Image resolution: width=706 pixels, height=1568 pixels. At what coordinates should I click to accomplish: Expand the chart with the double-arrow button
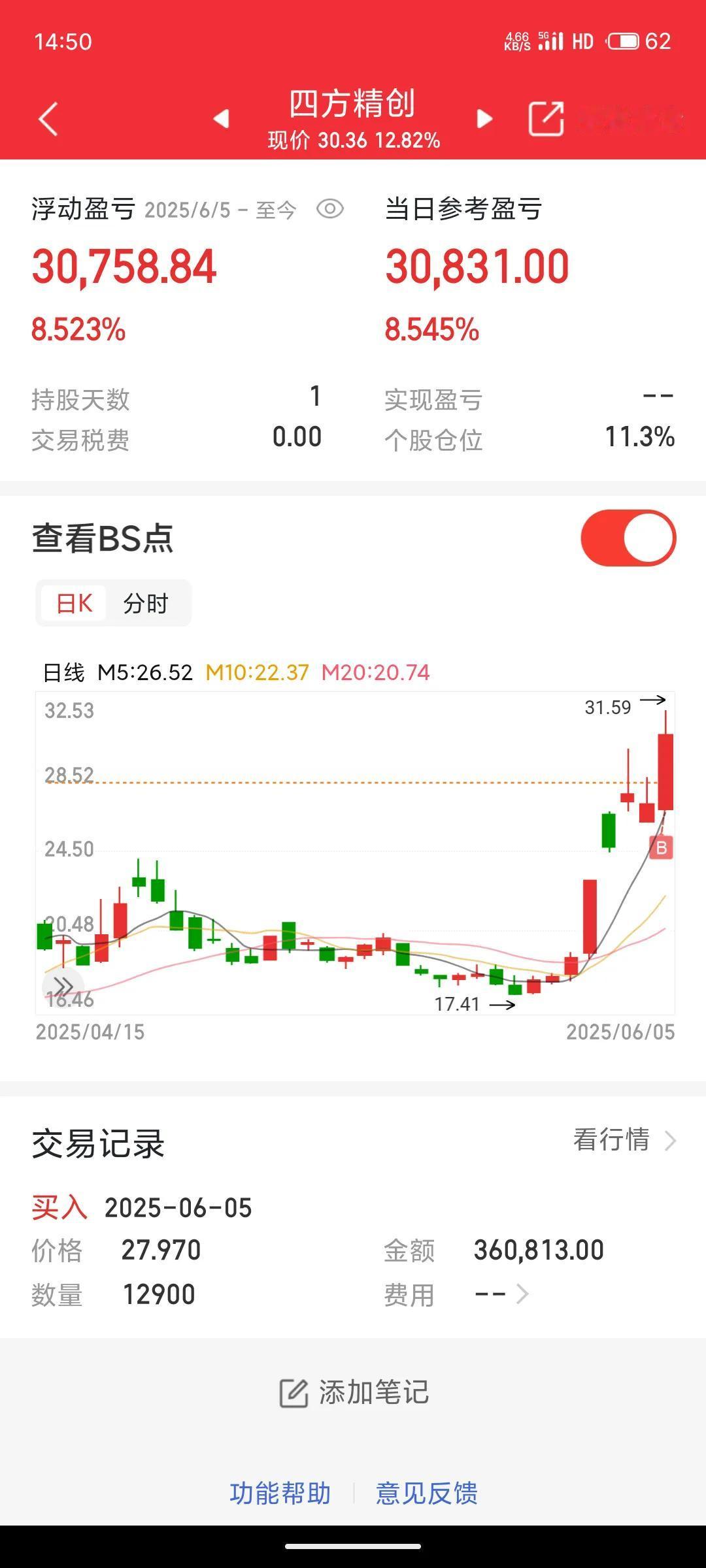click(63, 987)
